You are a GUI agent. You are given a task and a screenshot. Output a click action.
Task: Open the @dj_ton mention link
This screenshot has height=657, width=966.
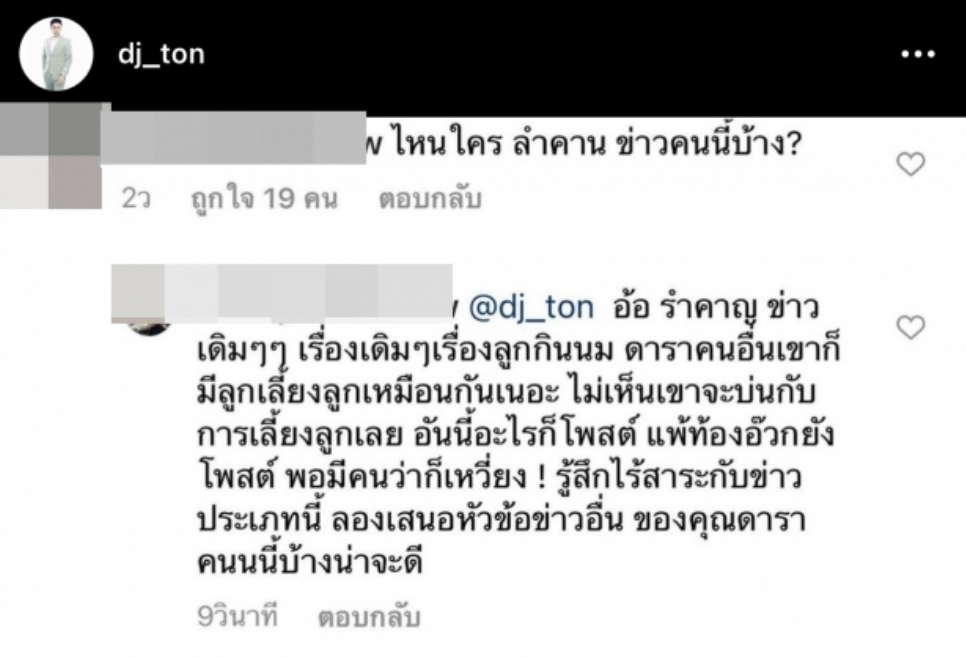coord(532,310)
